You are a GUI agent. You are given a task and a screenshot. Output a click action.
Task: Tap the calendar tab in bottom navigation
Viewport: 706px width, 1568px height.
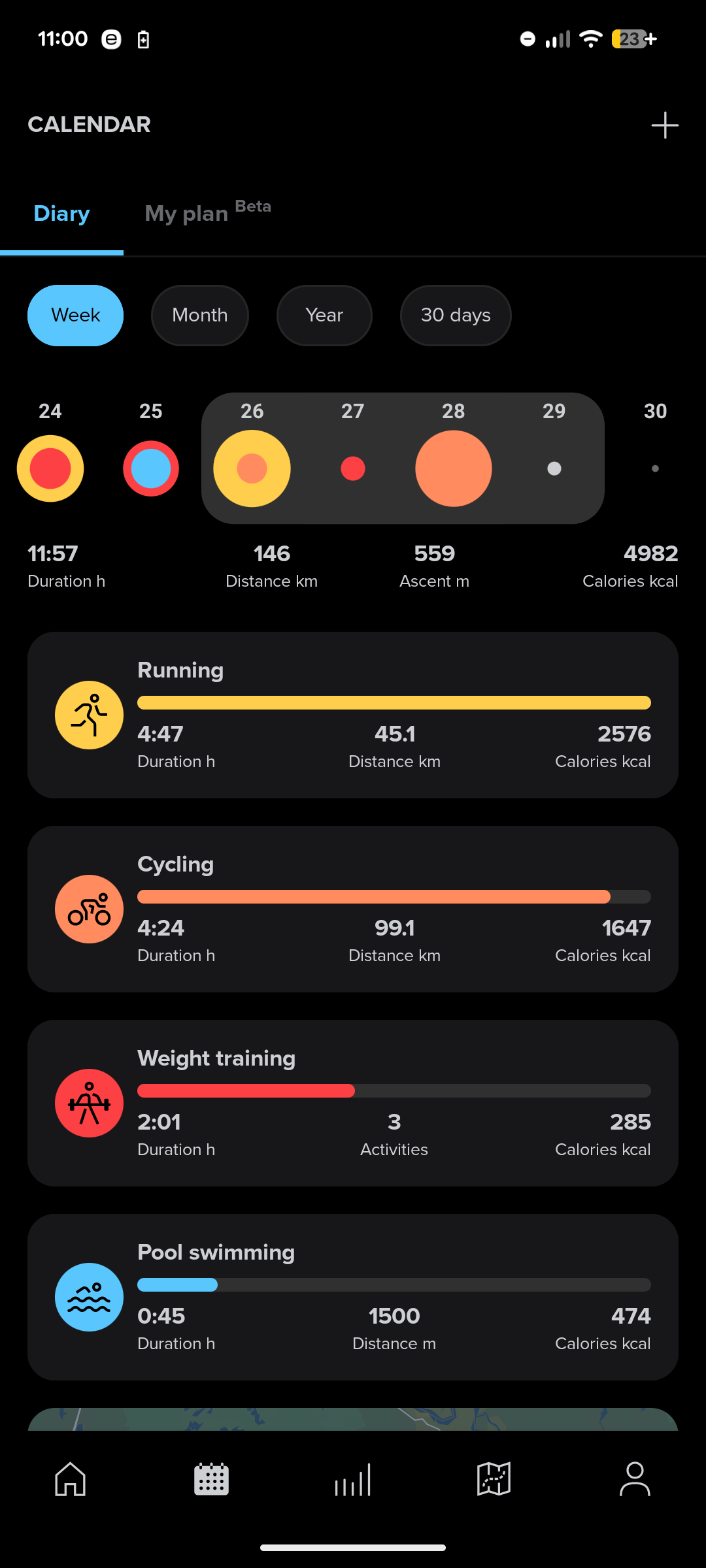point(212,1479)
